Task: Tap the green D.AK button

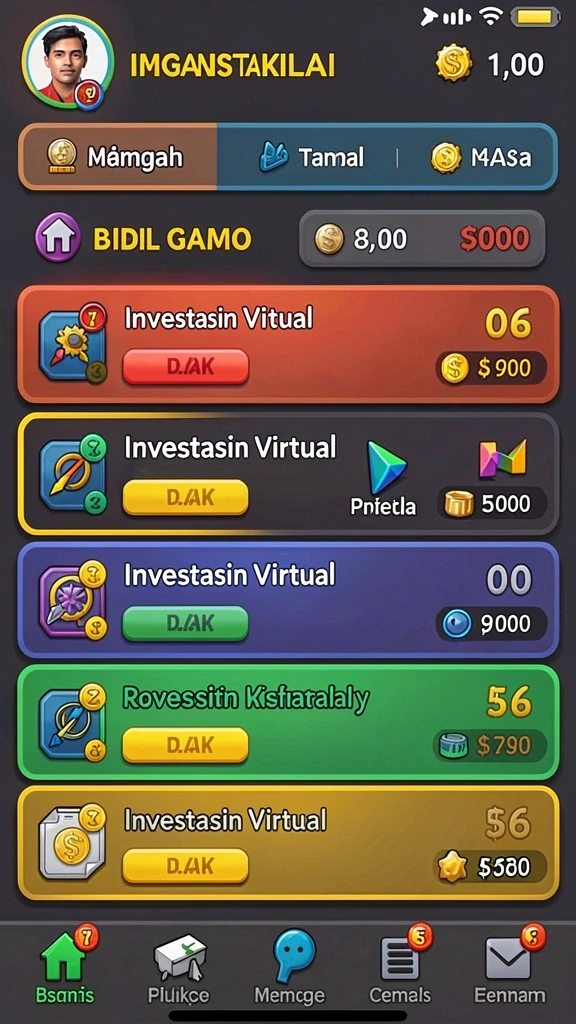Action: click(185, 624)
